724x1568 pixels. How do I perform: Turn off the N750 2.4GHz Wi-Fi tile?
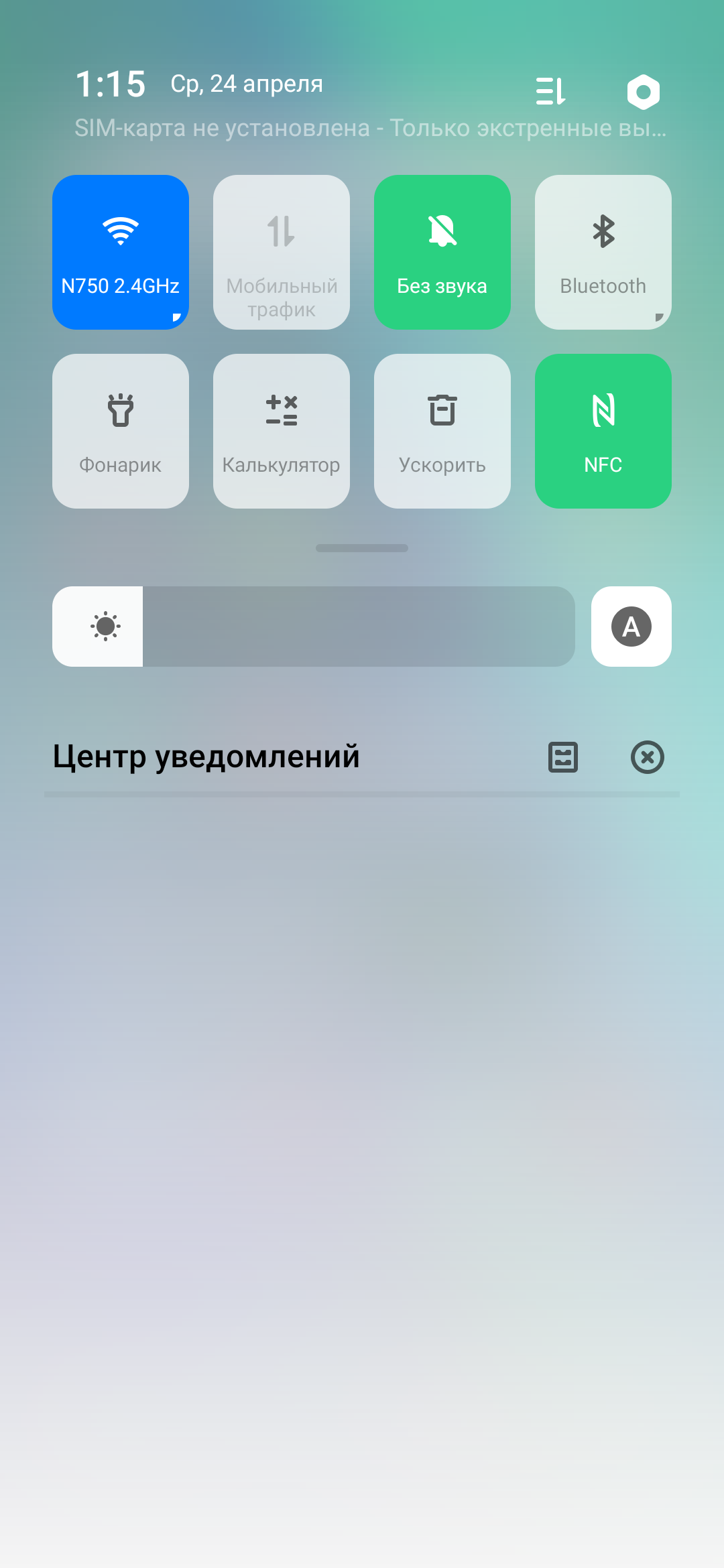[121, 252]
